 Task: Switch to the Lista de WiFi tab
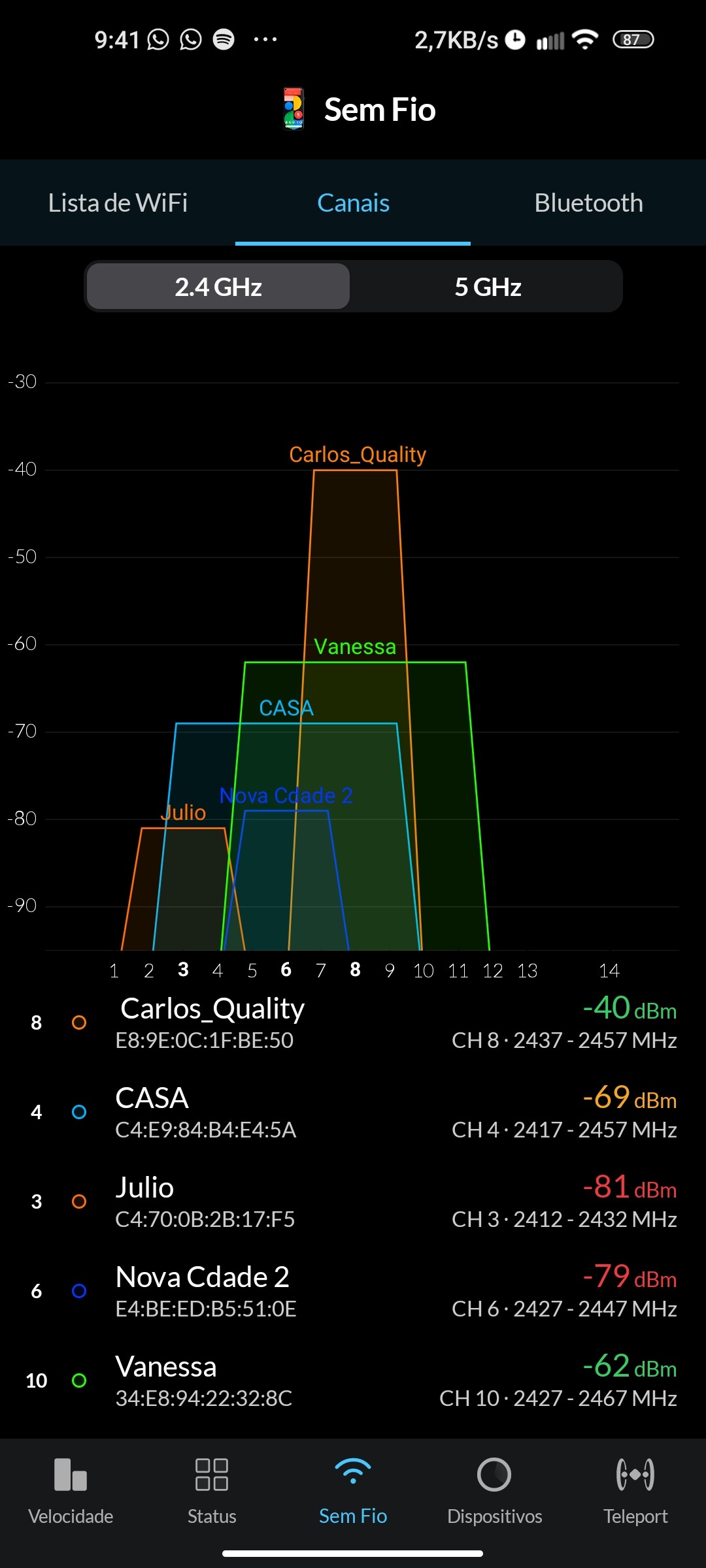point(118,203)
